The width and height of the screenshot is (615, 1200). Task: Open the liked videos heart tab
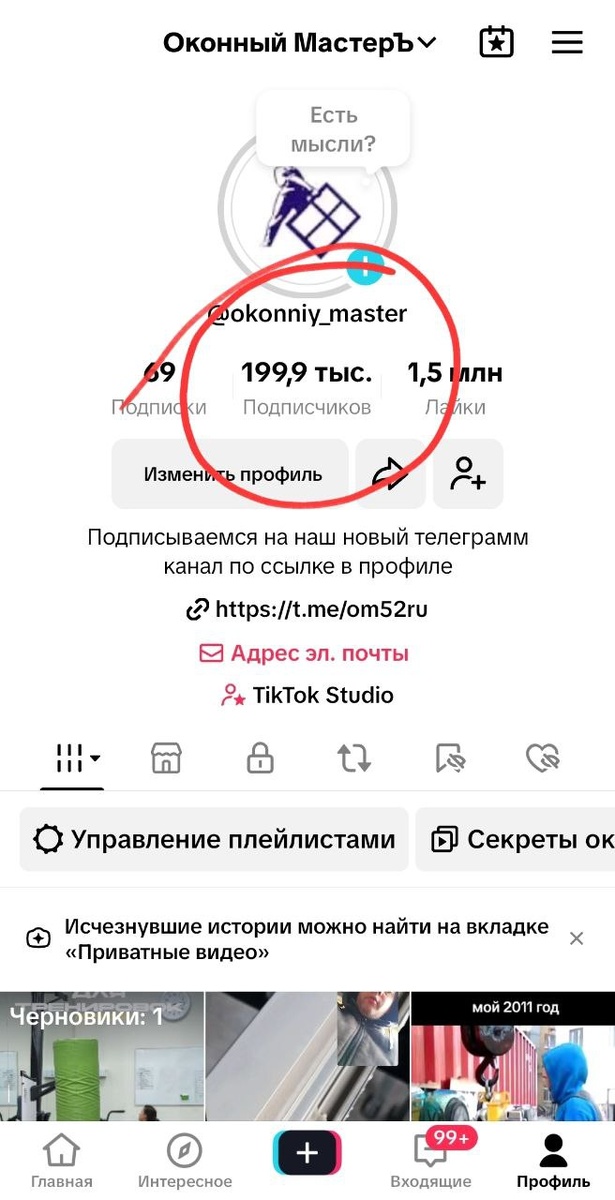(x=543, y=758)
